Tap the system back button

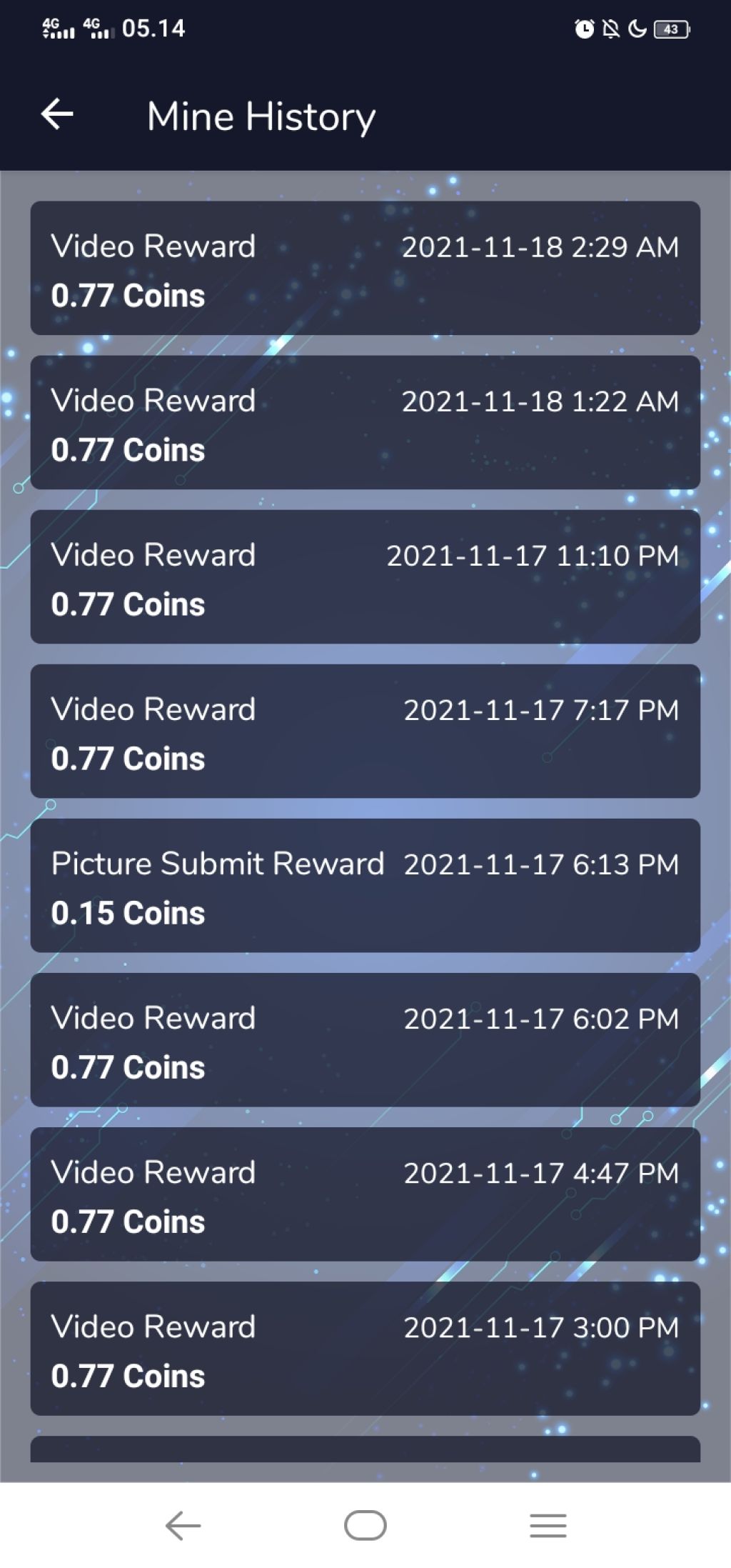[183, 1525]
